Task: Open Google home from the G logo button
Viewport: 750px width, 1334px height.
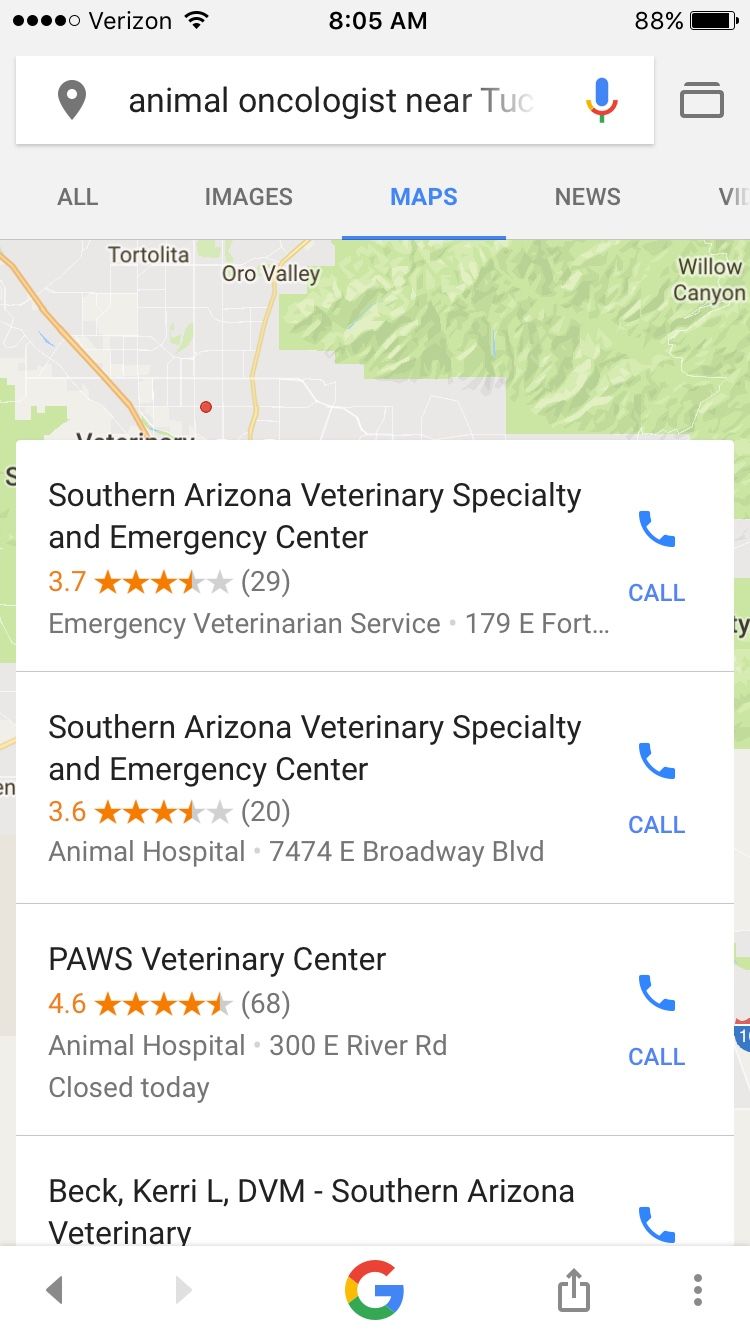Action: pos(374,1290)
